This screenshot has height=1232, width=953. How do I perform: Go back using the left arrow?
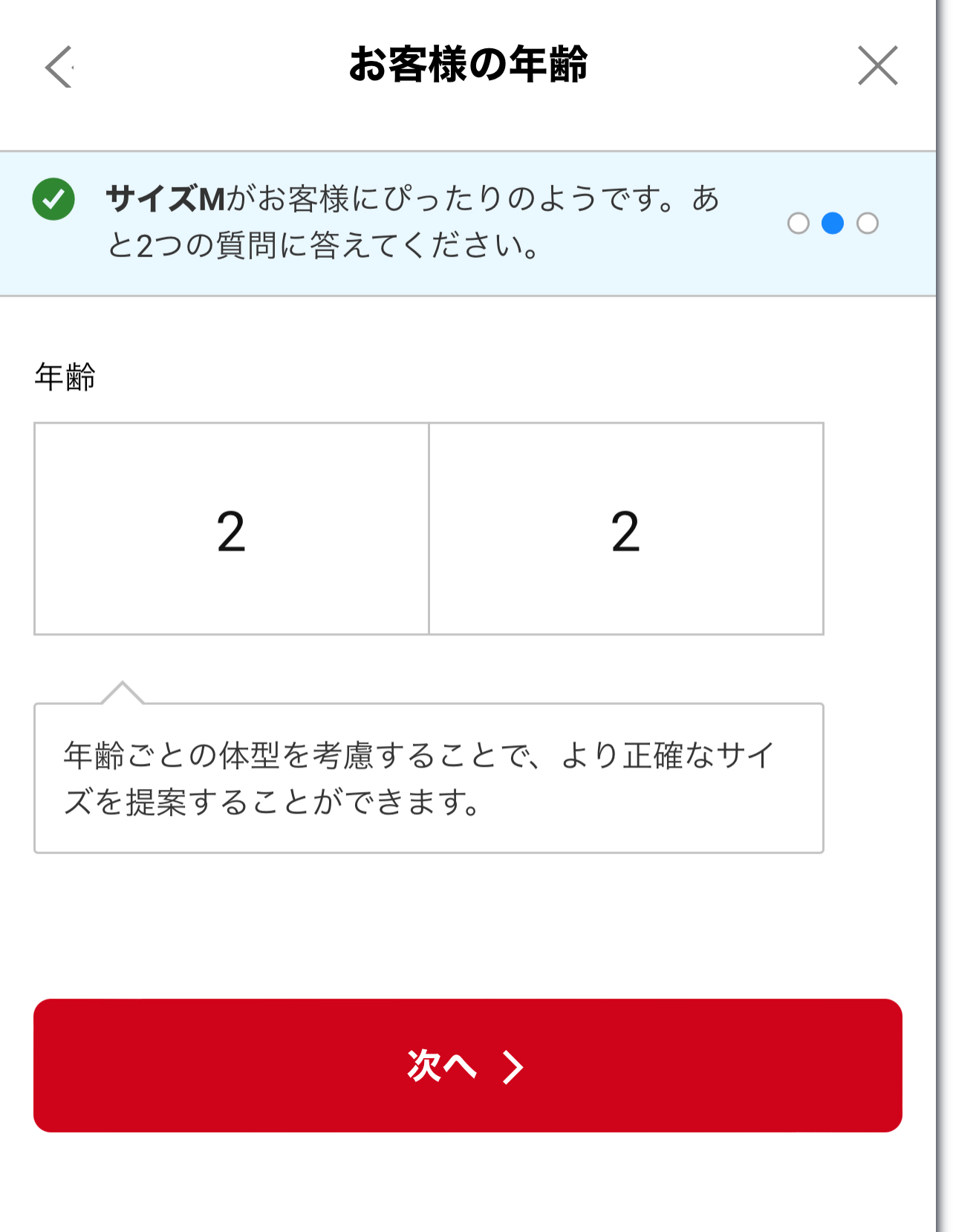click(59, 67)
